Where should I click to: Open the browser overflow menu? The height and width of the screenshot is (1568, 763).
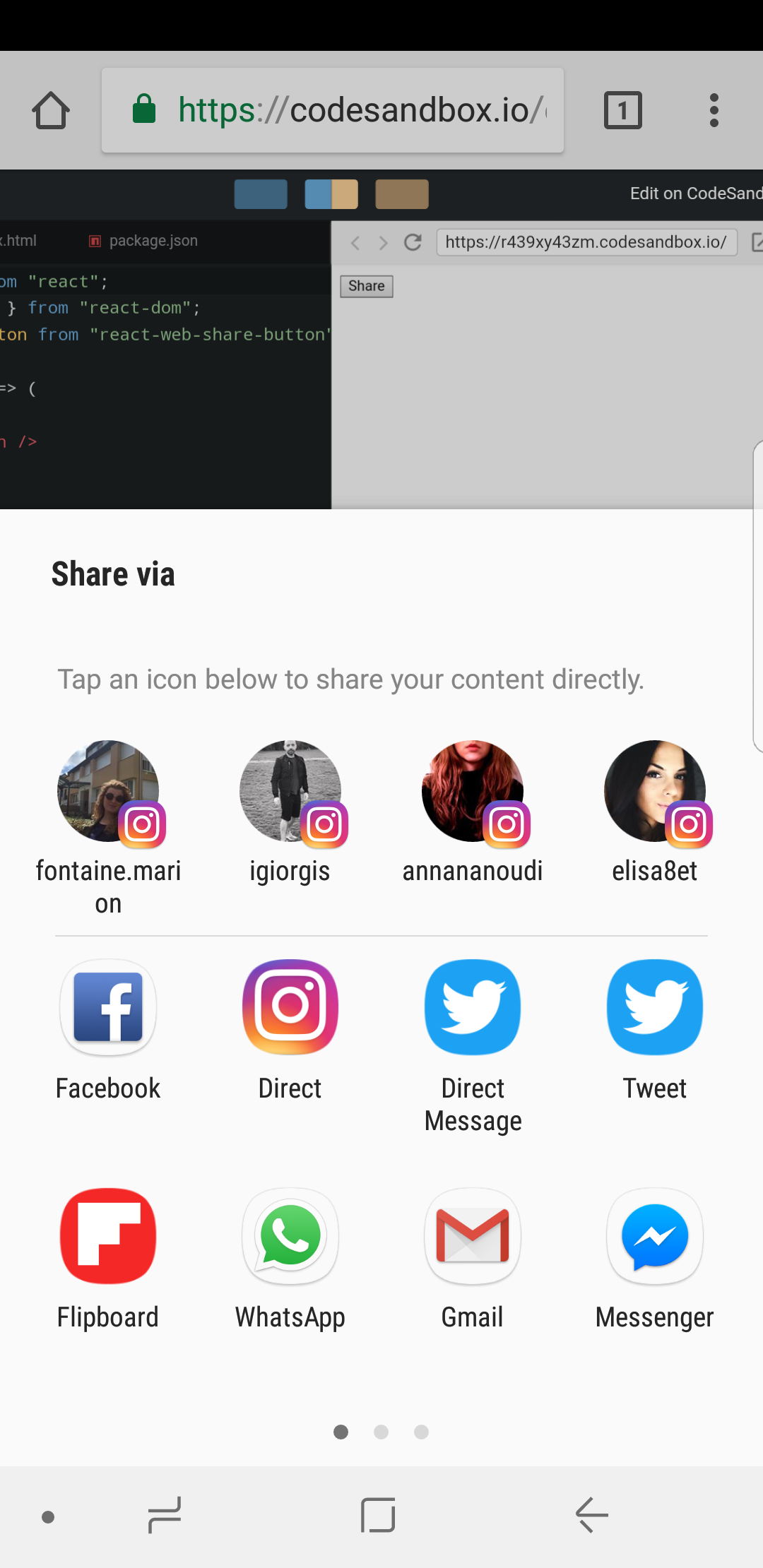click(714, 110)
